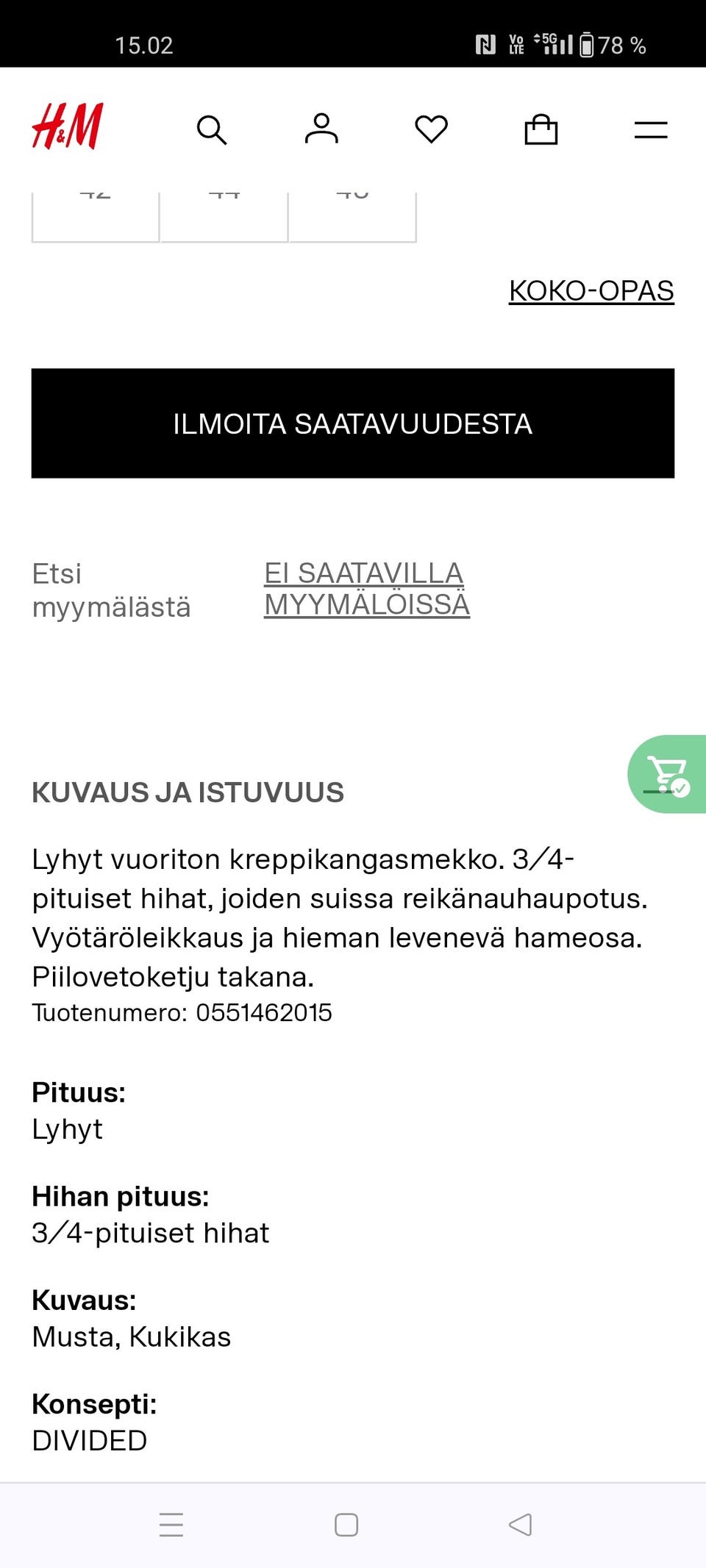Open the search icon

coord(213,130)
